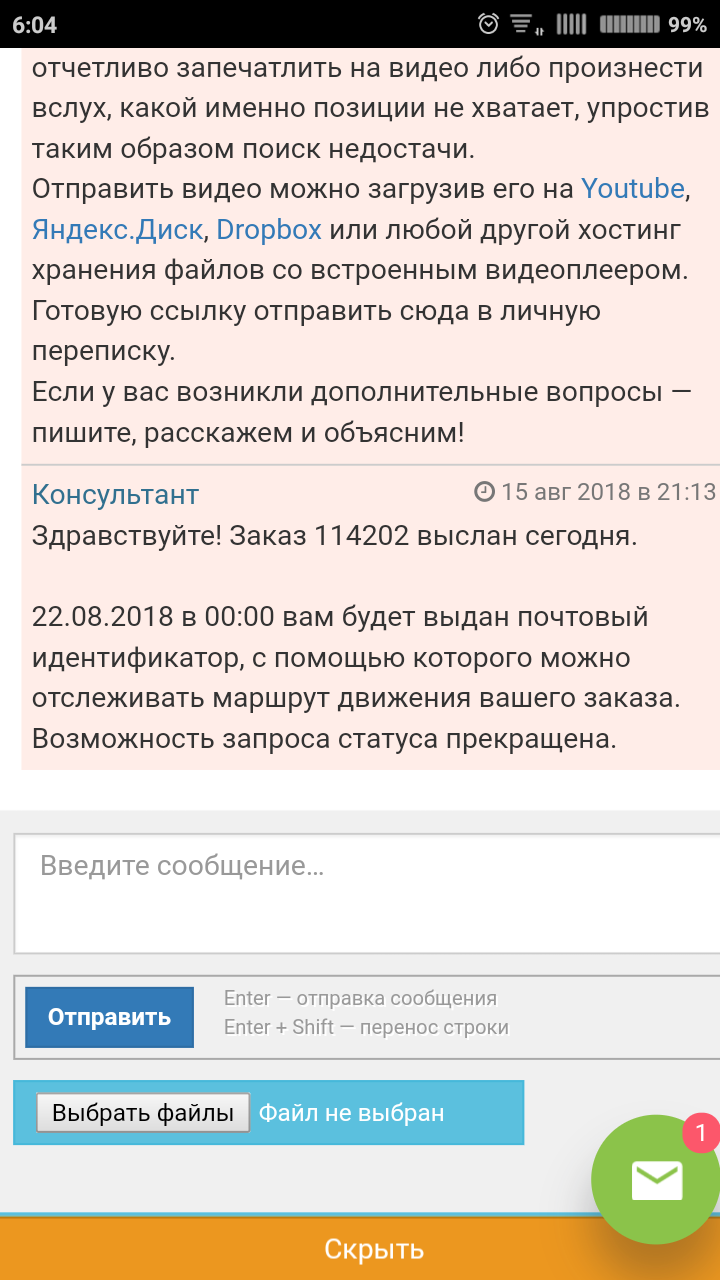Viewport: 720px width, 1280px height.
Task: Open the Dropbox link
Action: 269,229
